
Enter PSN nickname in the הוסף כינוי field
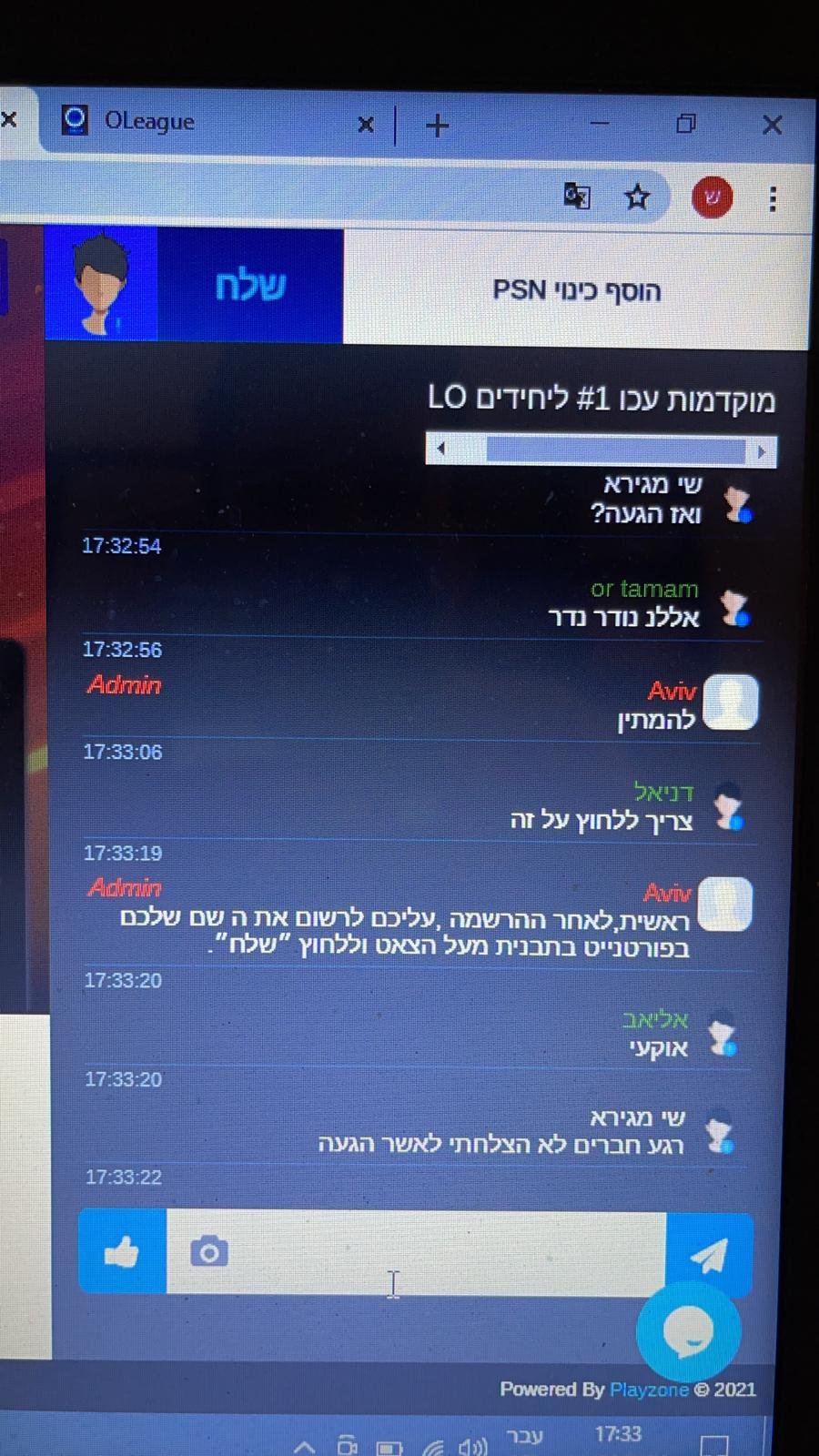coord(575,290)
